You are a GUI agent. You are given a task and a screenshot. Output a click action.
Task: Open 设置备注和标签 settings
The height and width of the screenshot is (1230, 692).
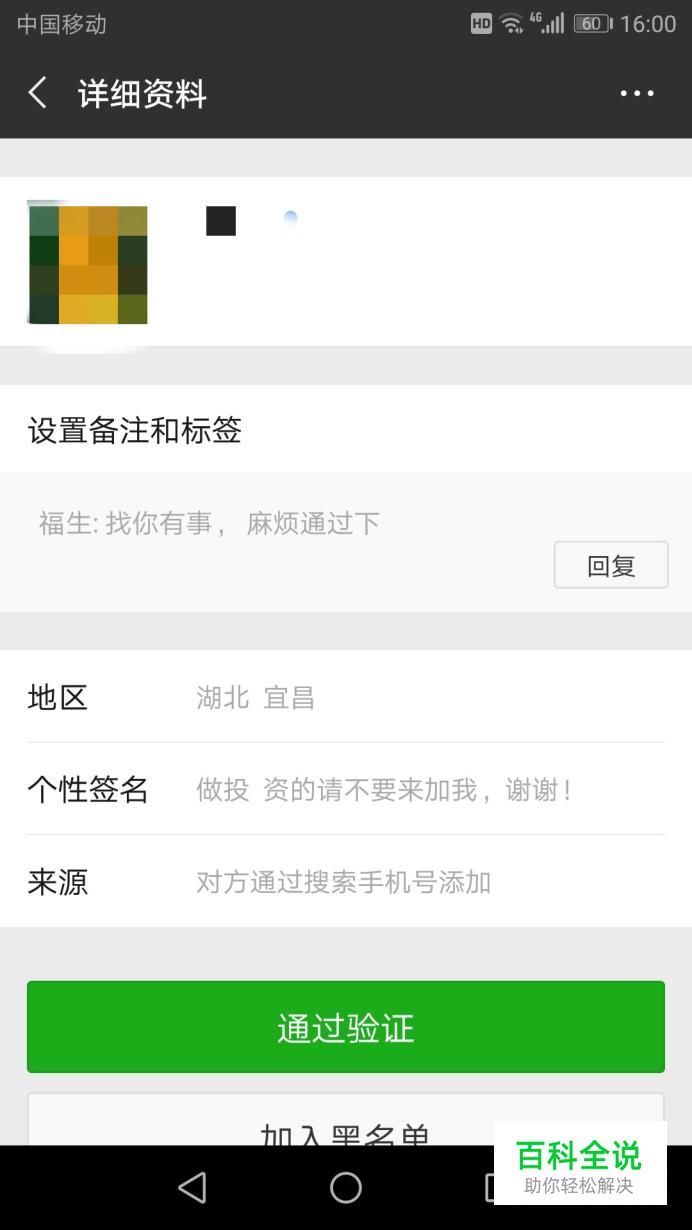(x=346, y=431)
